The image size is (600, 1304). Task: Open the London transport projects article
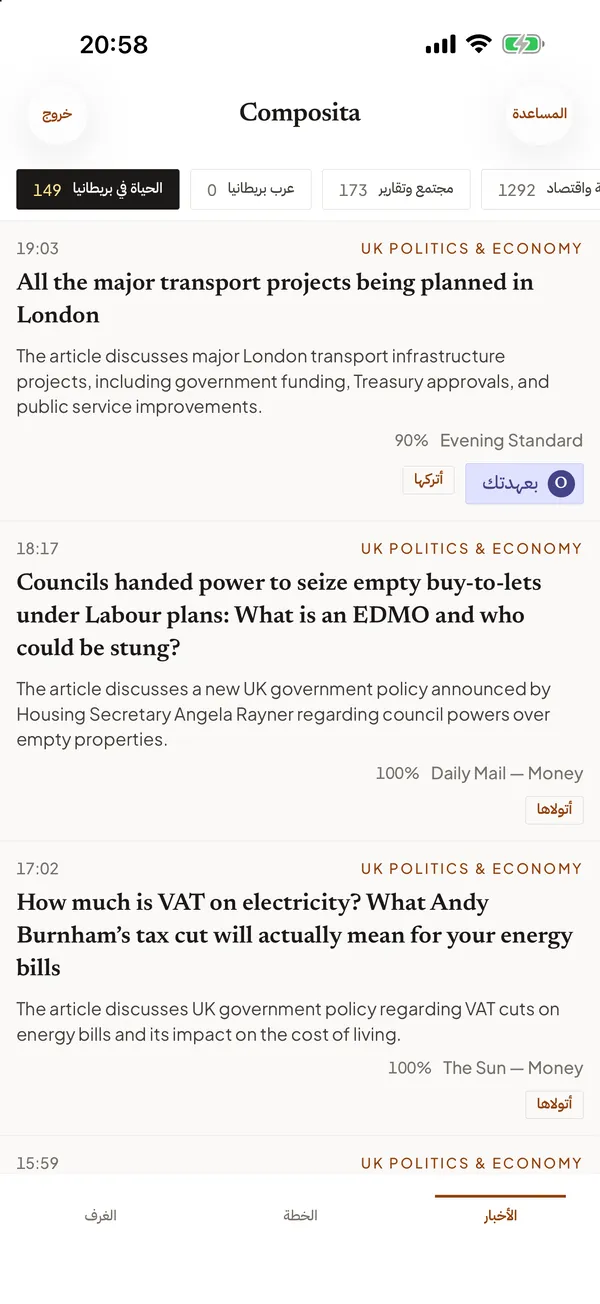pyautogui.click(x=275, y=298)
